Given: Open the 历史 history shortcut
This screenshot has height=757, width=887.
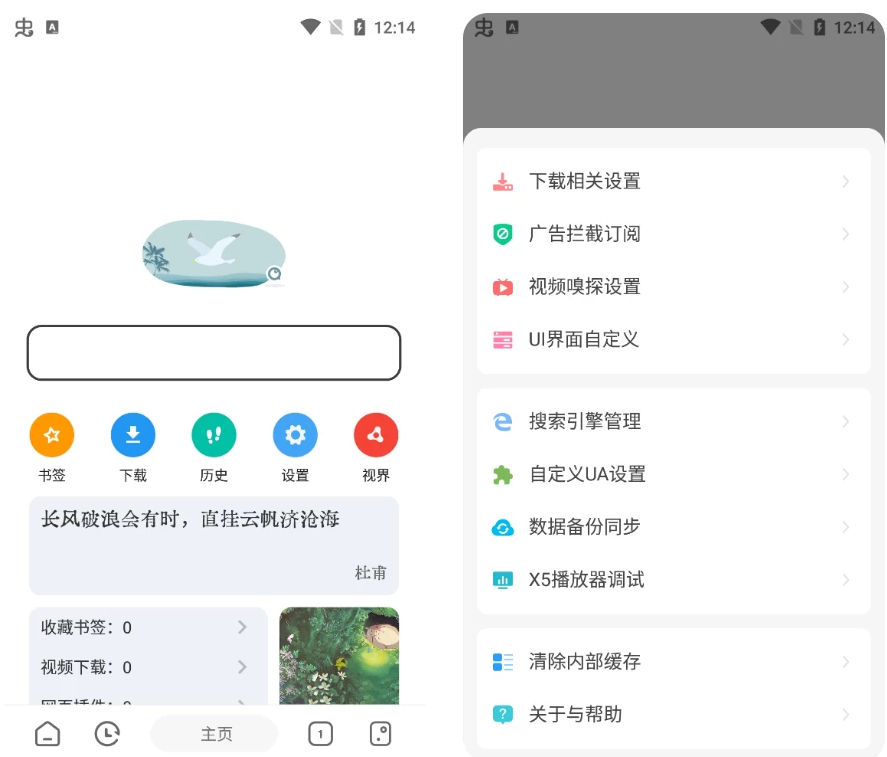Looking at the screenshot, I should [214, 436].
